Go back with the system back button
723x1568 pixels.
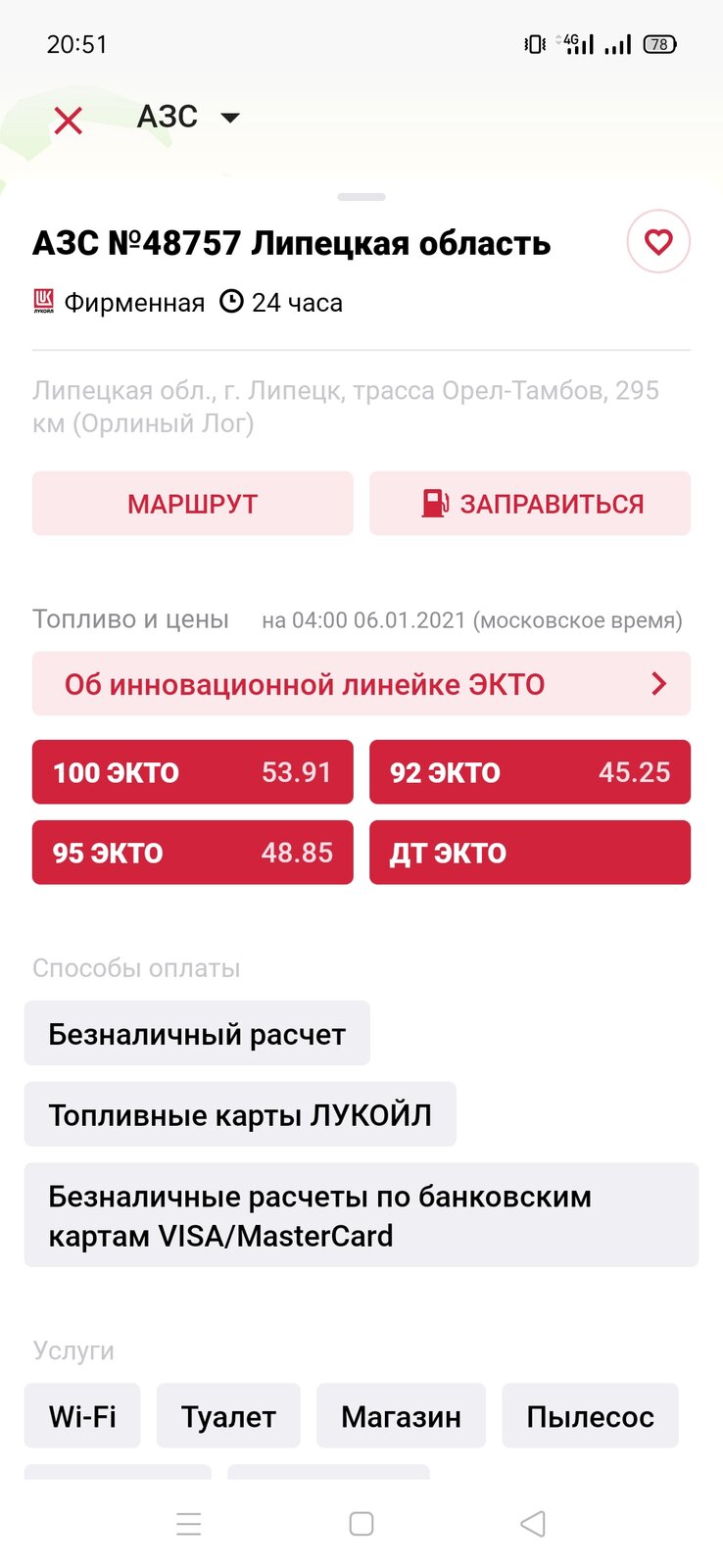[x=533, y=1524]
